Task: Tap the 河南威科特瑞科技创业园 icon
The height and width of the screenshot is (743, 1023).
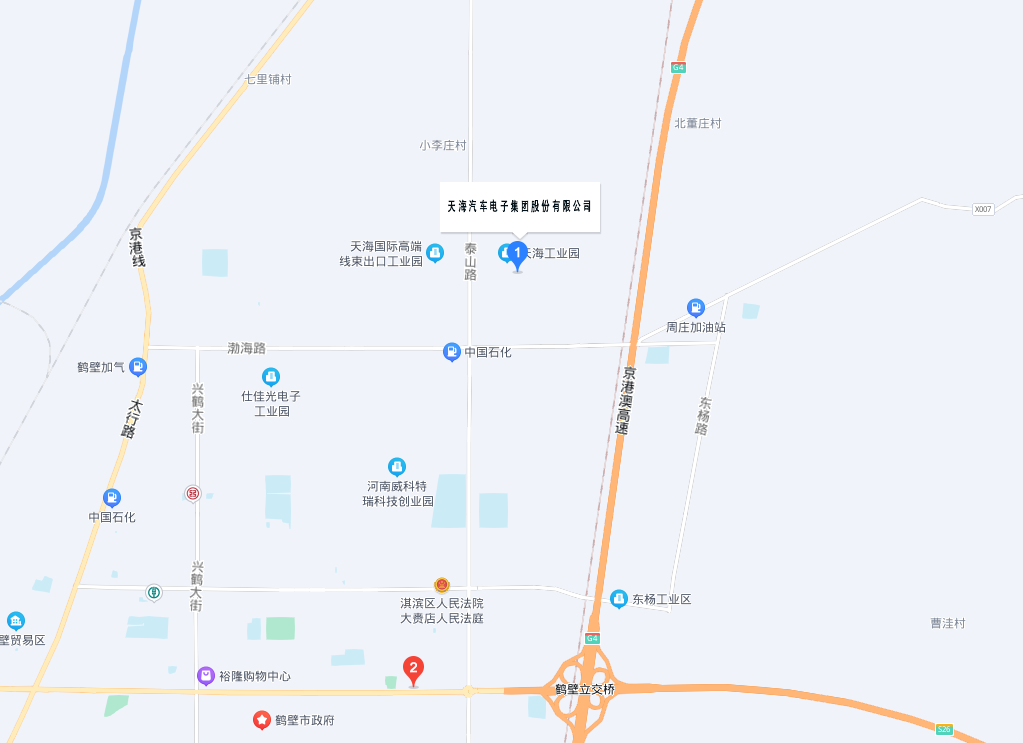Action: 397,467
